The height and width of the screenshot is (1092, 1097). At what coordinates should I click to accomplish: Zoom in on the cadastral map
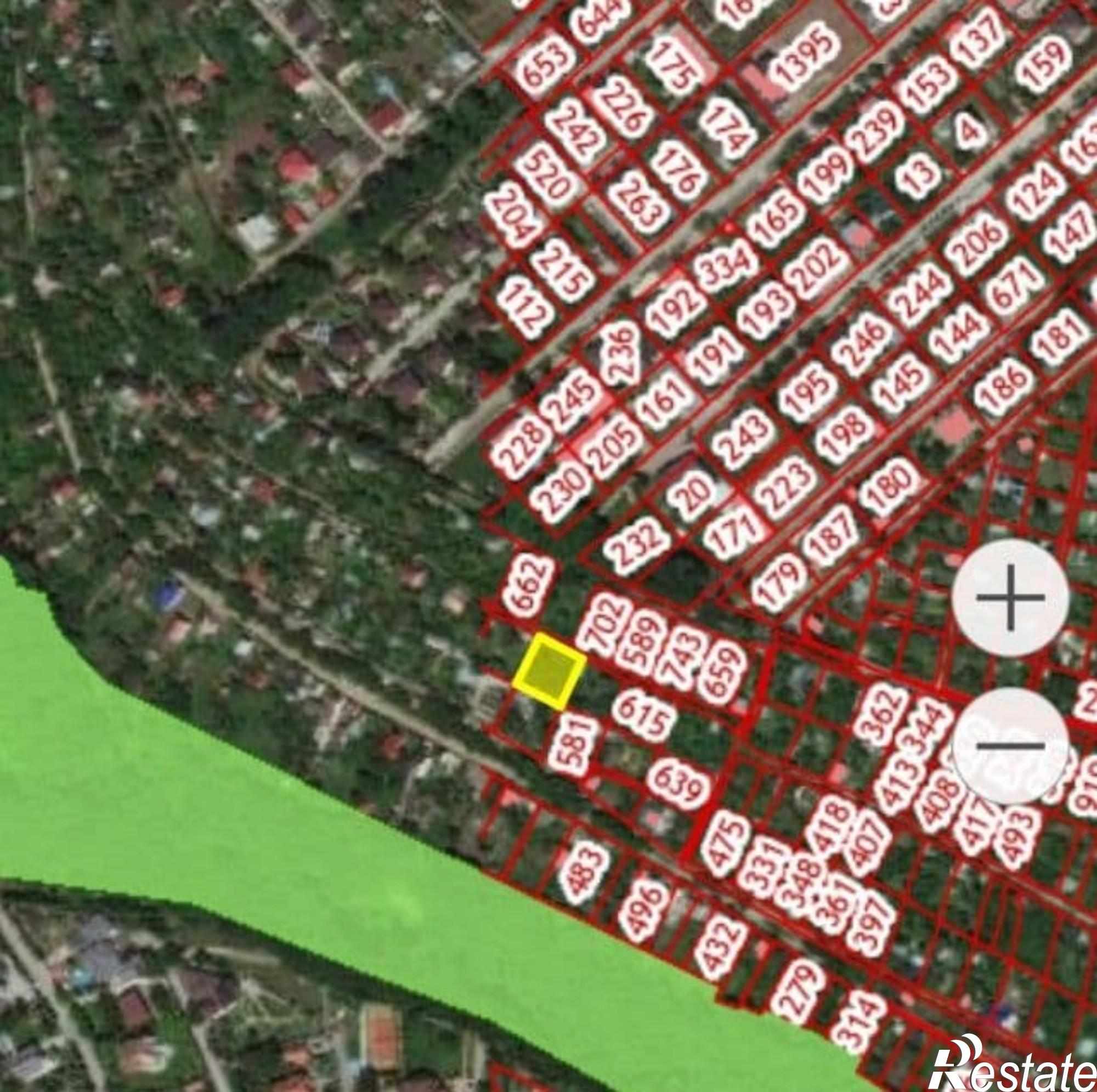pyautogui.click(x=1010, y=598)
